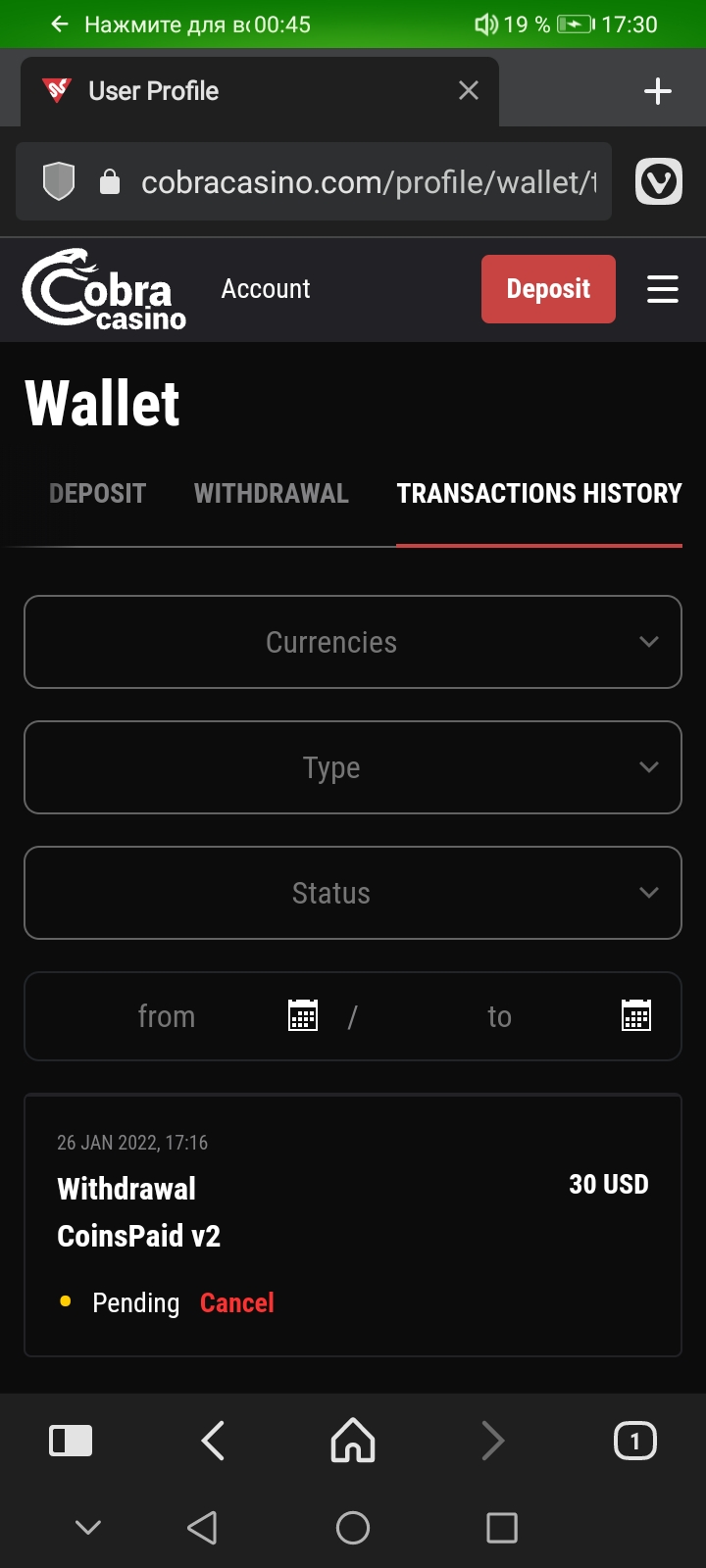Open the browser tab switcher
The width and height of the screenshot is (706, 1568).
635,1441
